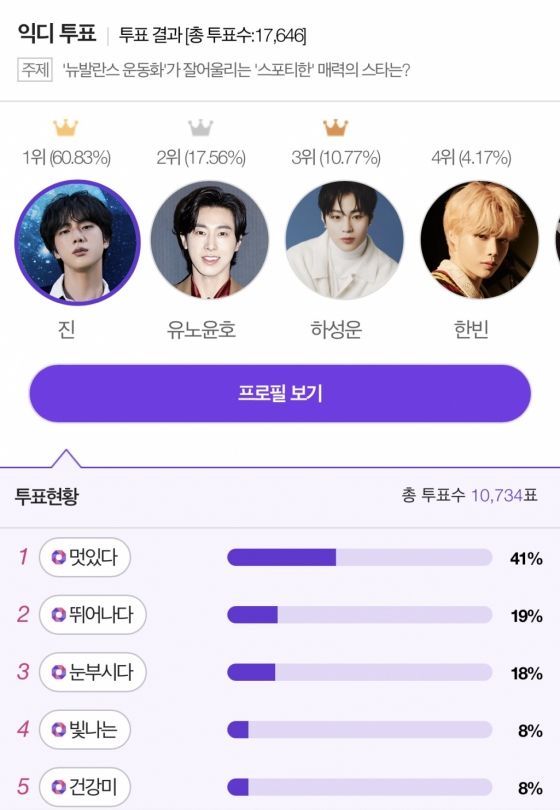
Task: Tap the 빛나는 keyword chip
Action: (x=85, y=729)
